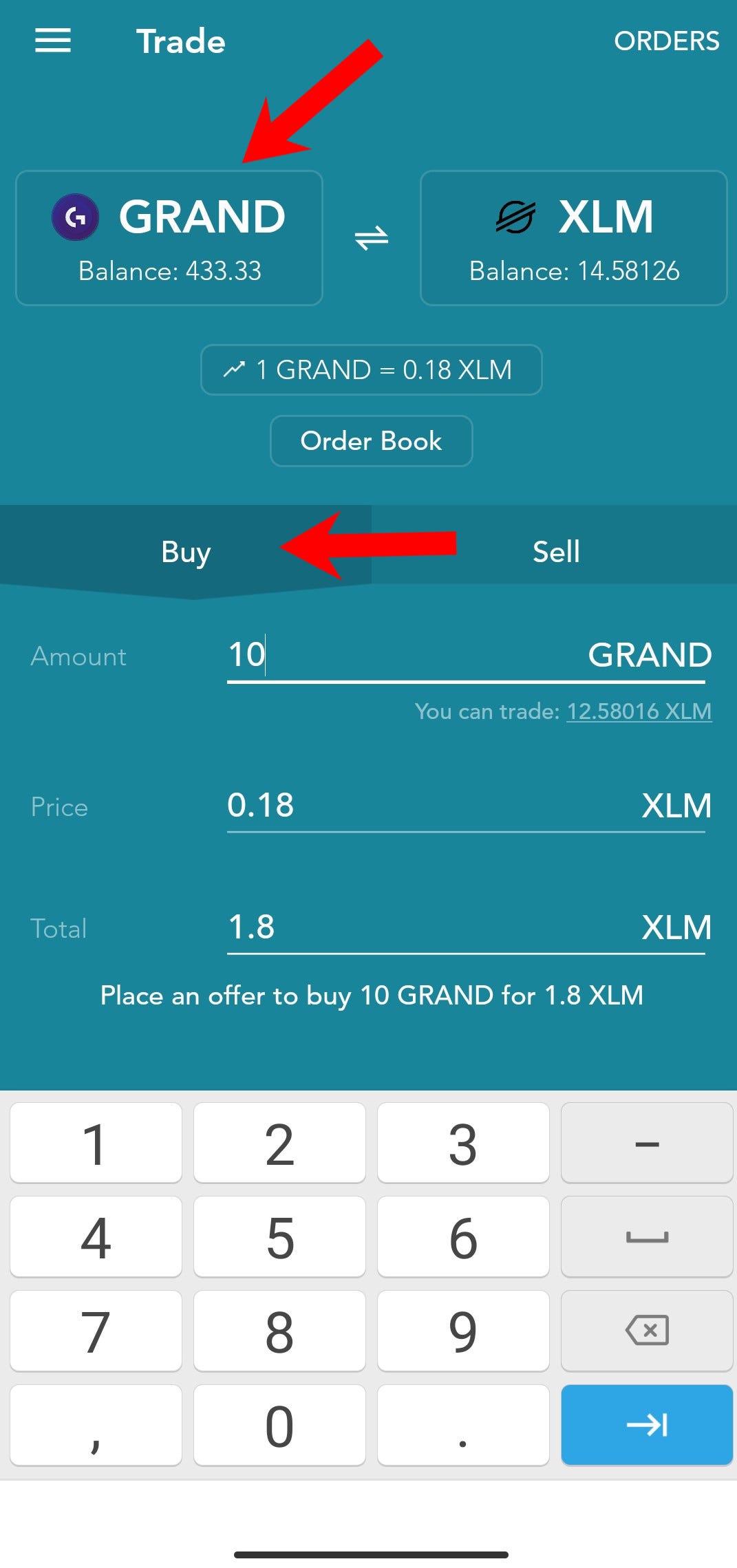Open the Order Book
This screenshot has height=1568, width=737.
click(371, 441)
